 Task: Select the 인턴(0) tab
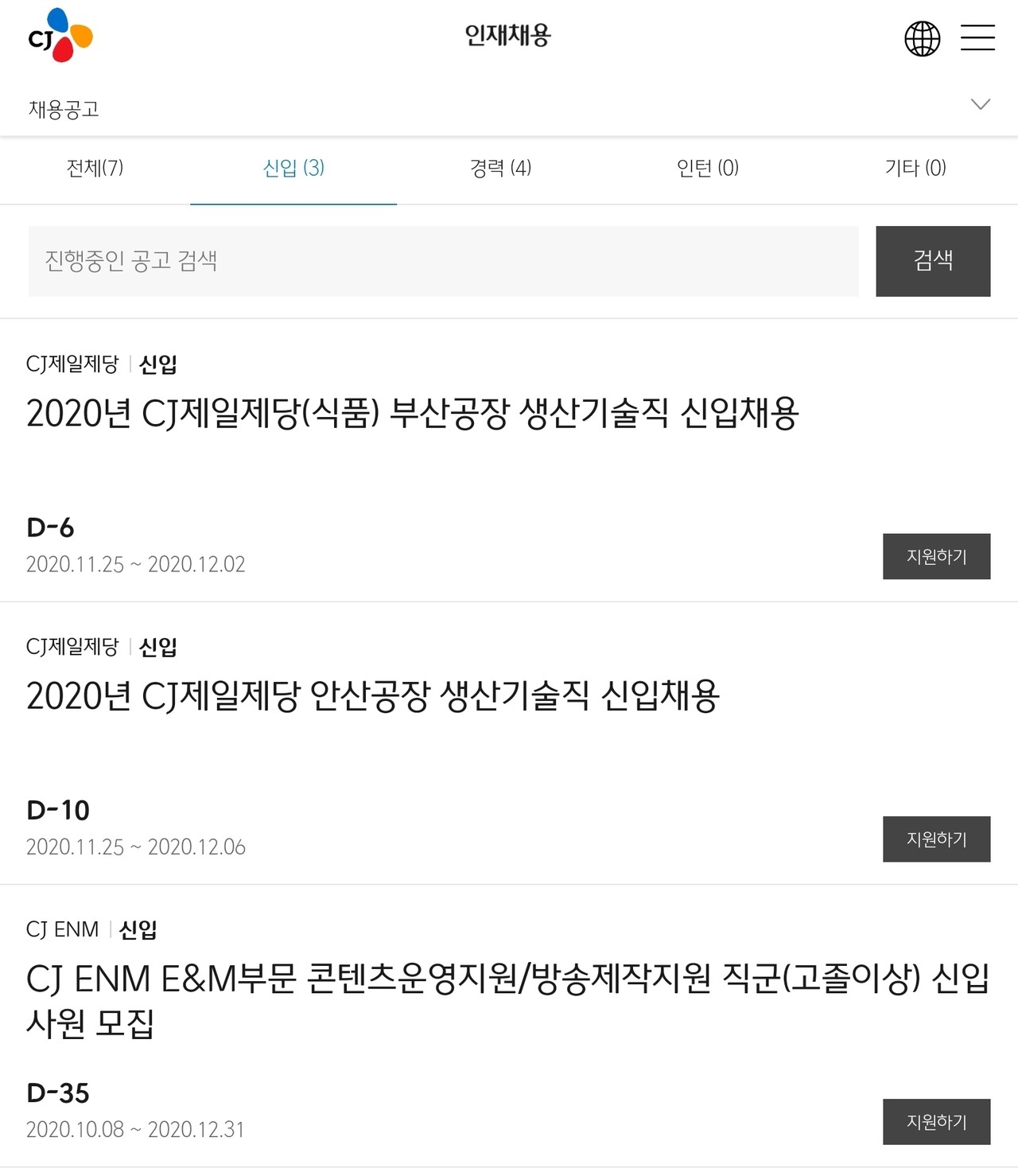pyautogui.click(x=707, y=168)
